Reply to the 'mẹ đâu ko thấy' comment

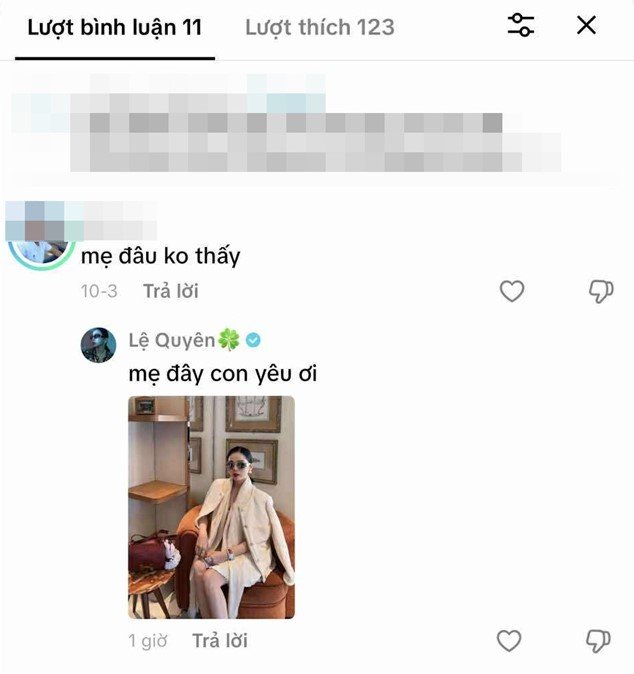click(170, 291)
